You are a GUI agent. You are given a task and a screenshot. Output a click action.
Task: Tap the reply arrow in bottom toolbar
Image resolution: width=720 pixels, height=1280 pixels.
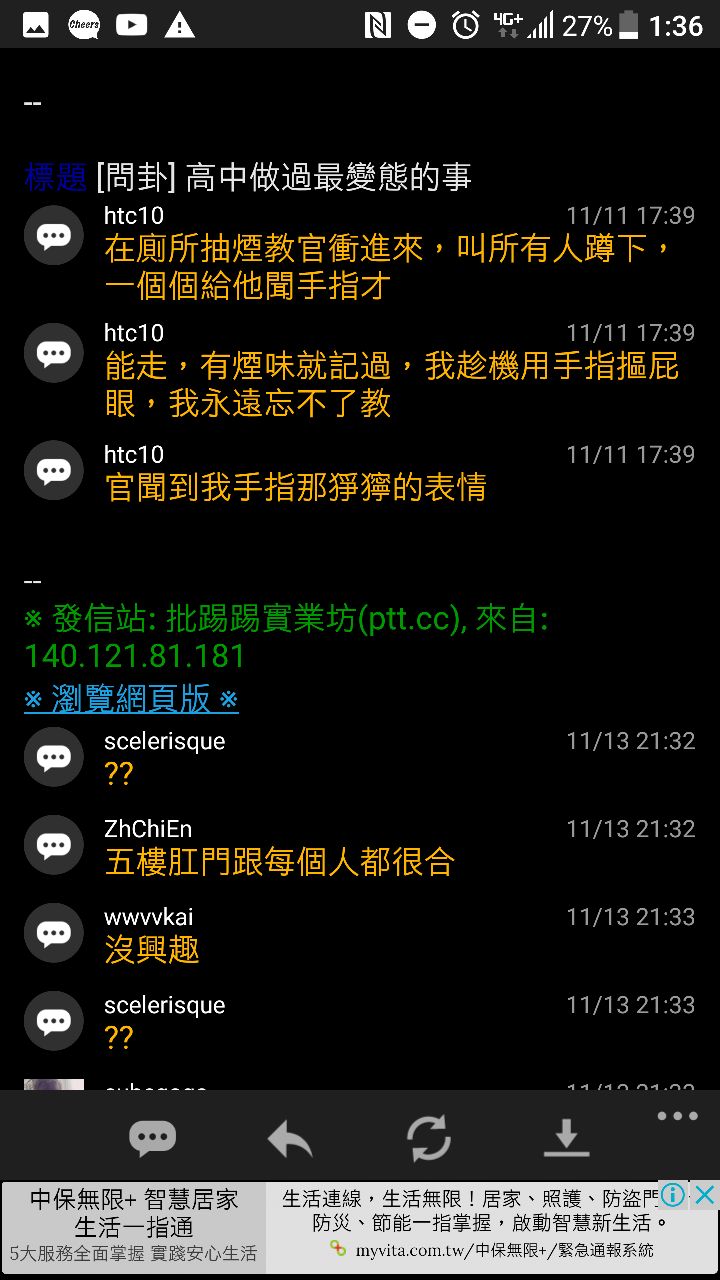pos(290,1138)
